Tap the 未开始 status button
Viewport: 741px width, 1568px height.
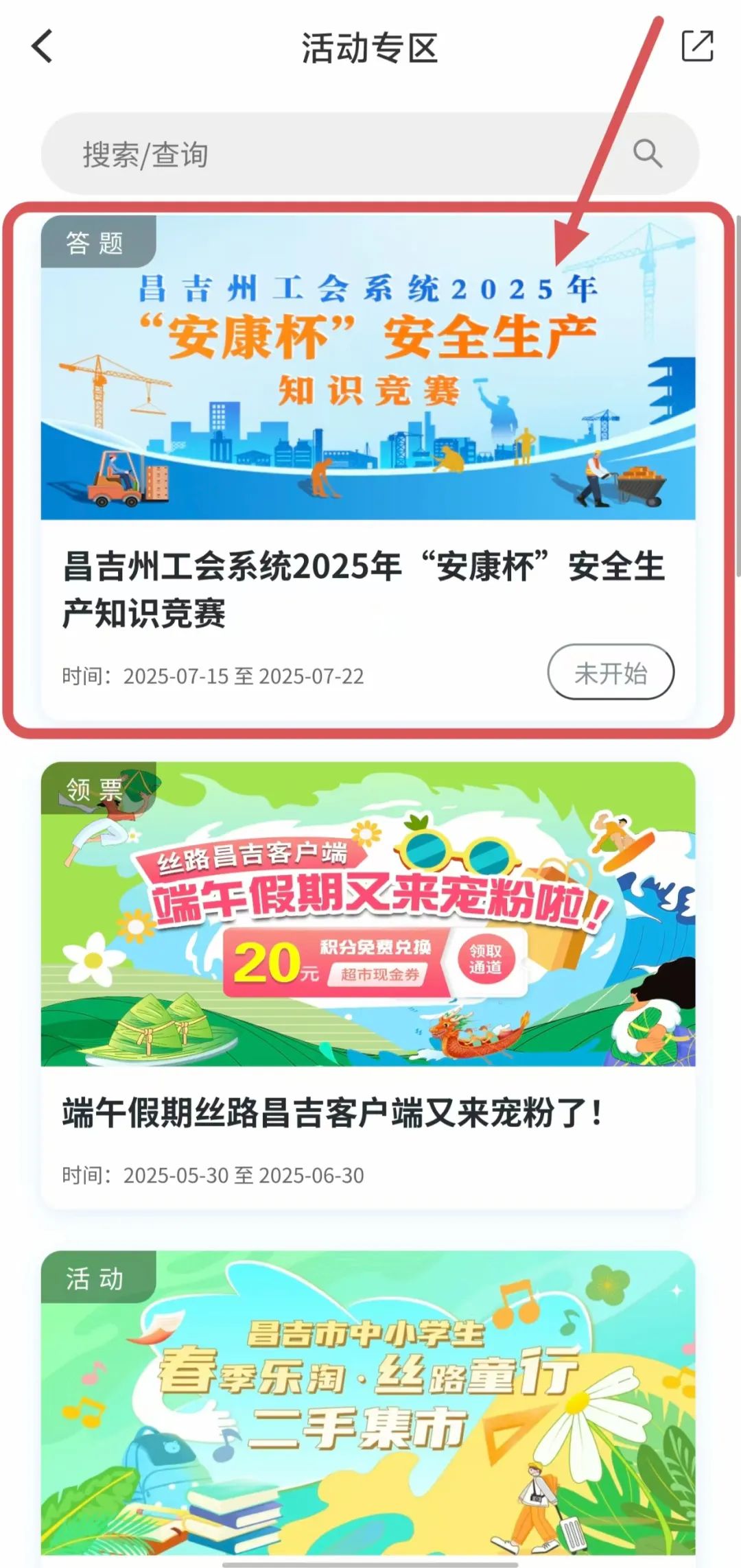point(610,673)
